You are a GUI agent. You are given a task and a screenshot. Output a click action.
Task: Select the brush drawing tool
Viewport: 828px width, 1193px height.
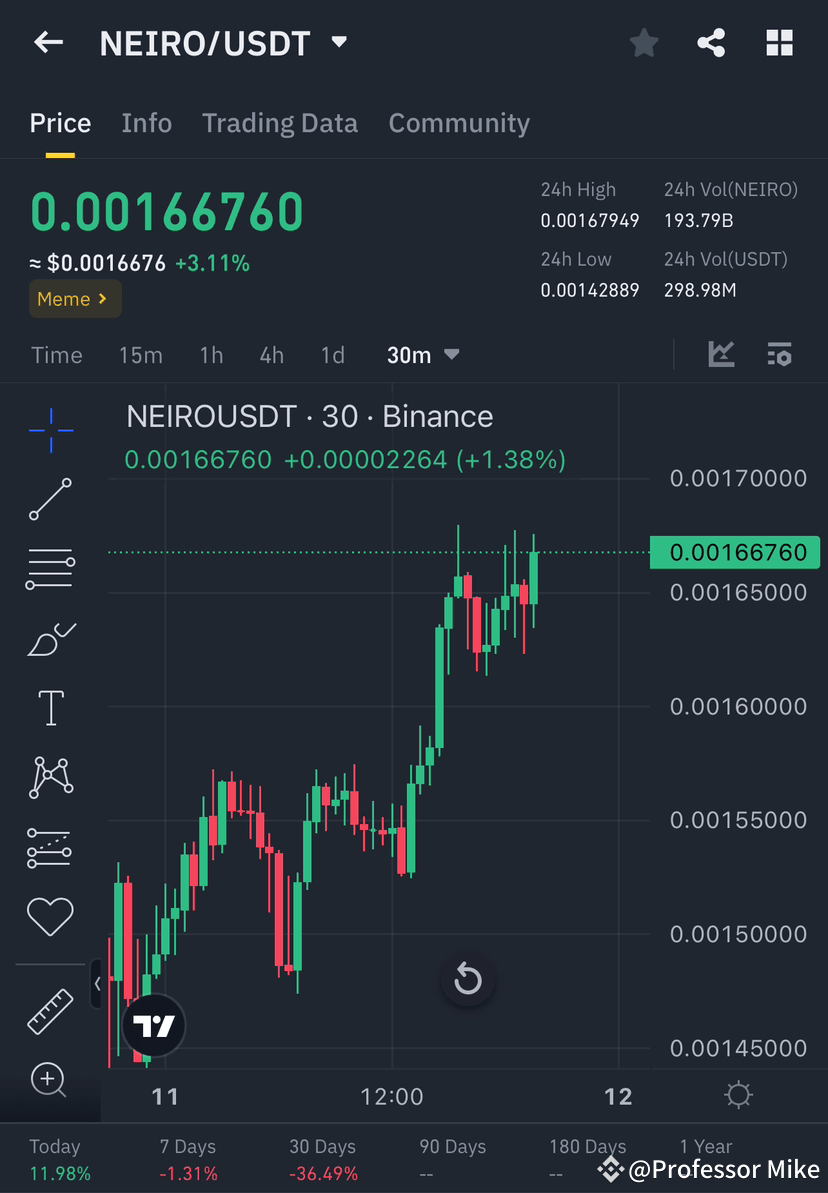(x=50, y=638)
